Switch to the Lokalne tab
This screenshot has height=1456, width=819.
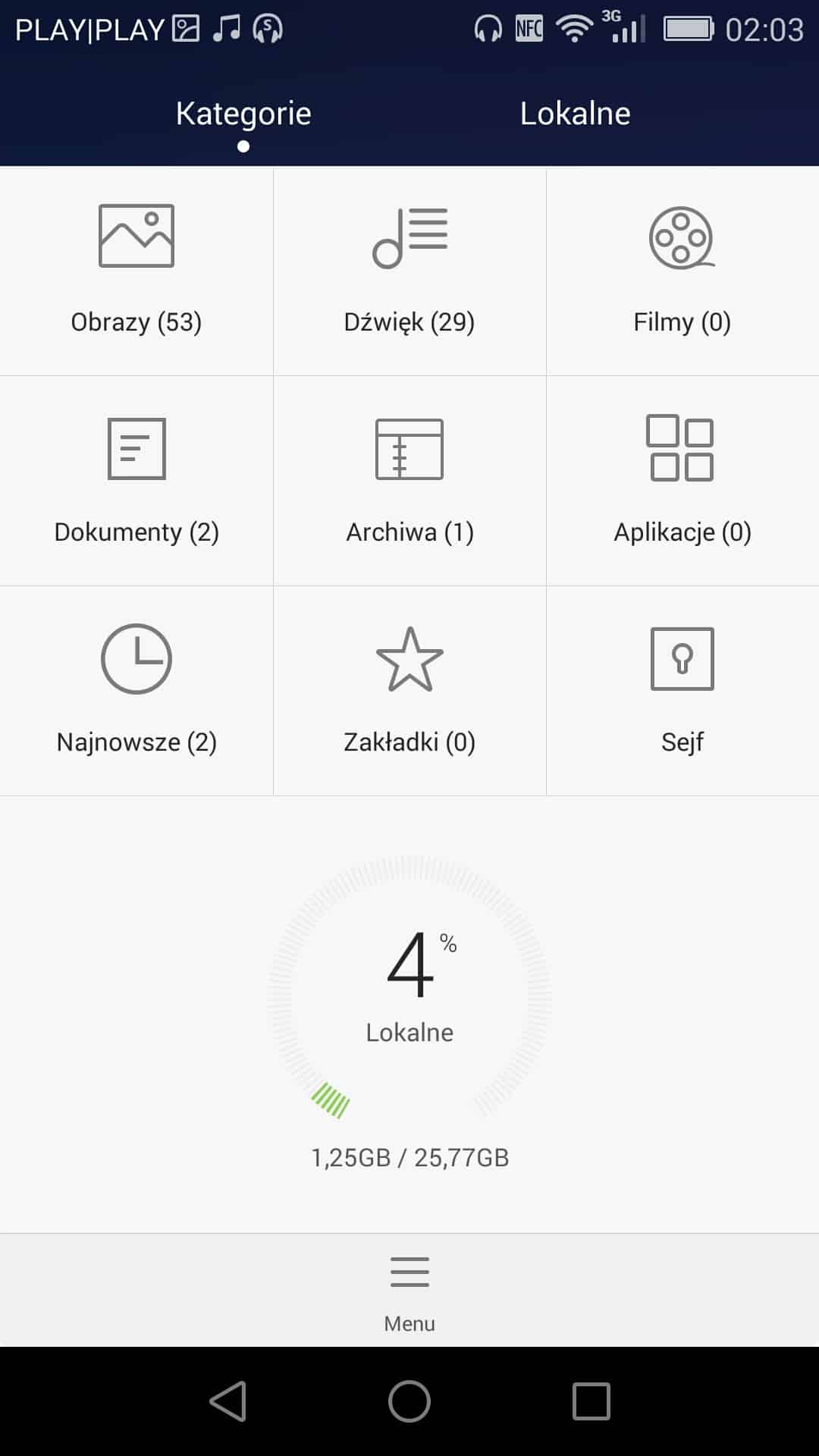(x=575, y=114)
